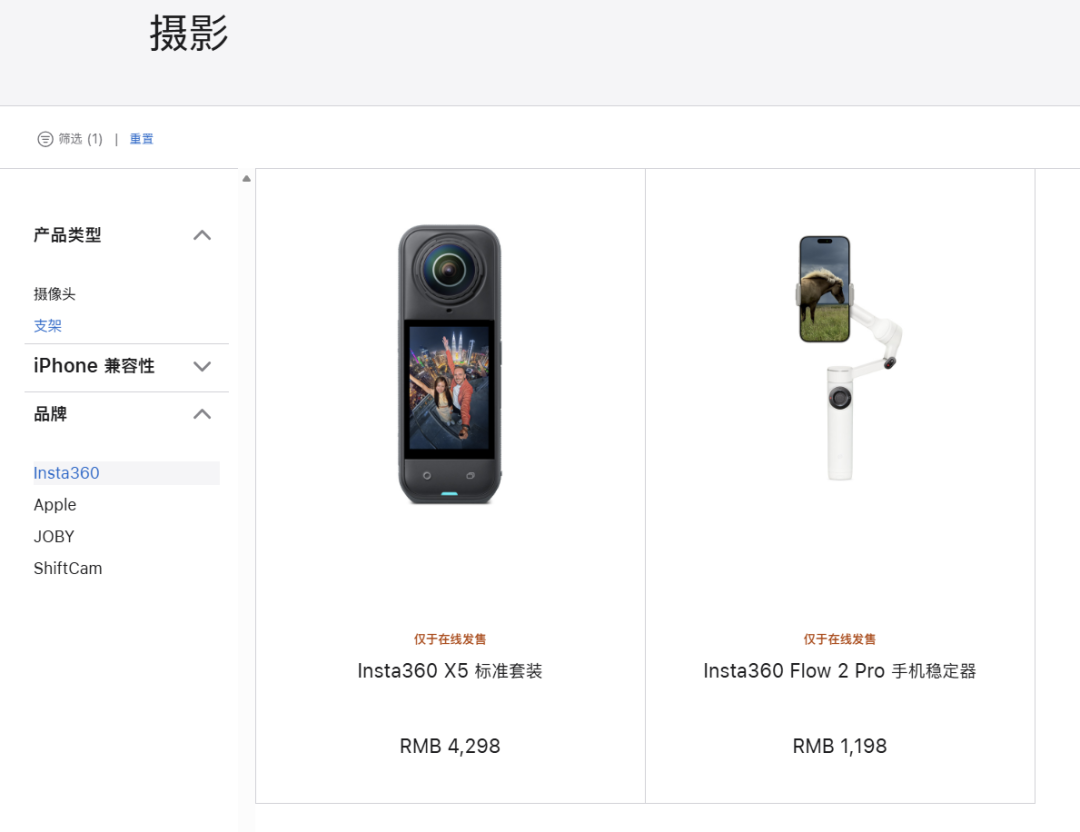Open the Insta360 Flow 2 Pro 手机稳定器 card
Viewport: 1080px width, 832px height.
[x=840, y=671]
